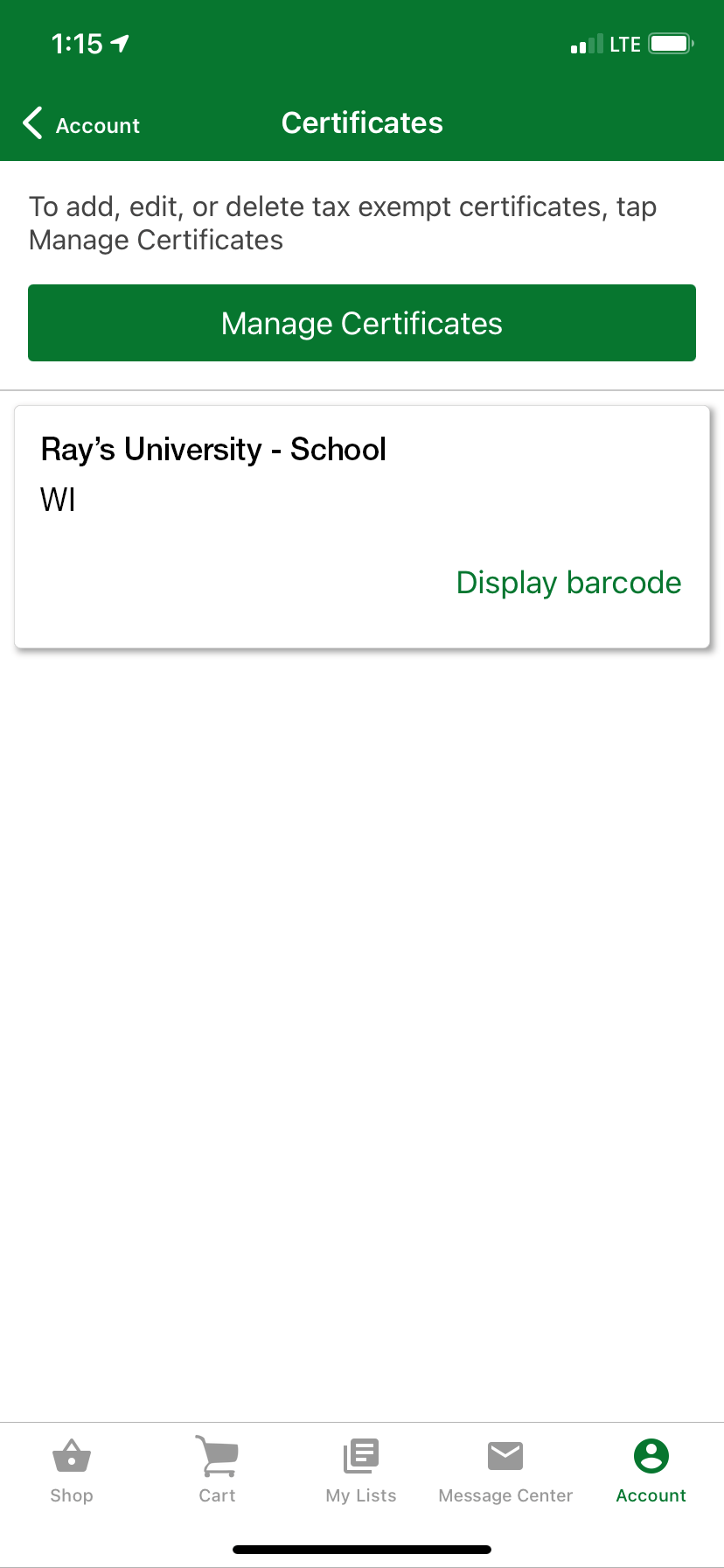The image size is (724, 1568).
Task: Display barcode for Ray's University certificate
Action: coord(568,583)
